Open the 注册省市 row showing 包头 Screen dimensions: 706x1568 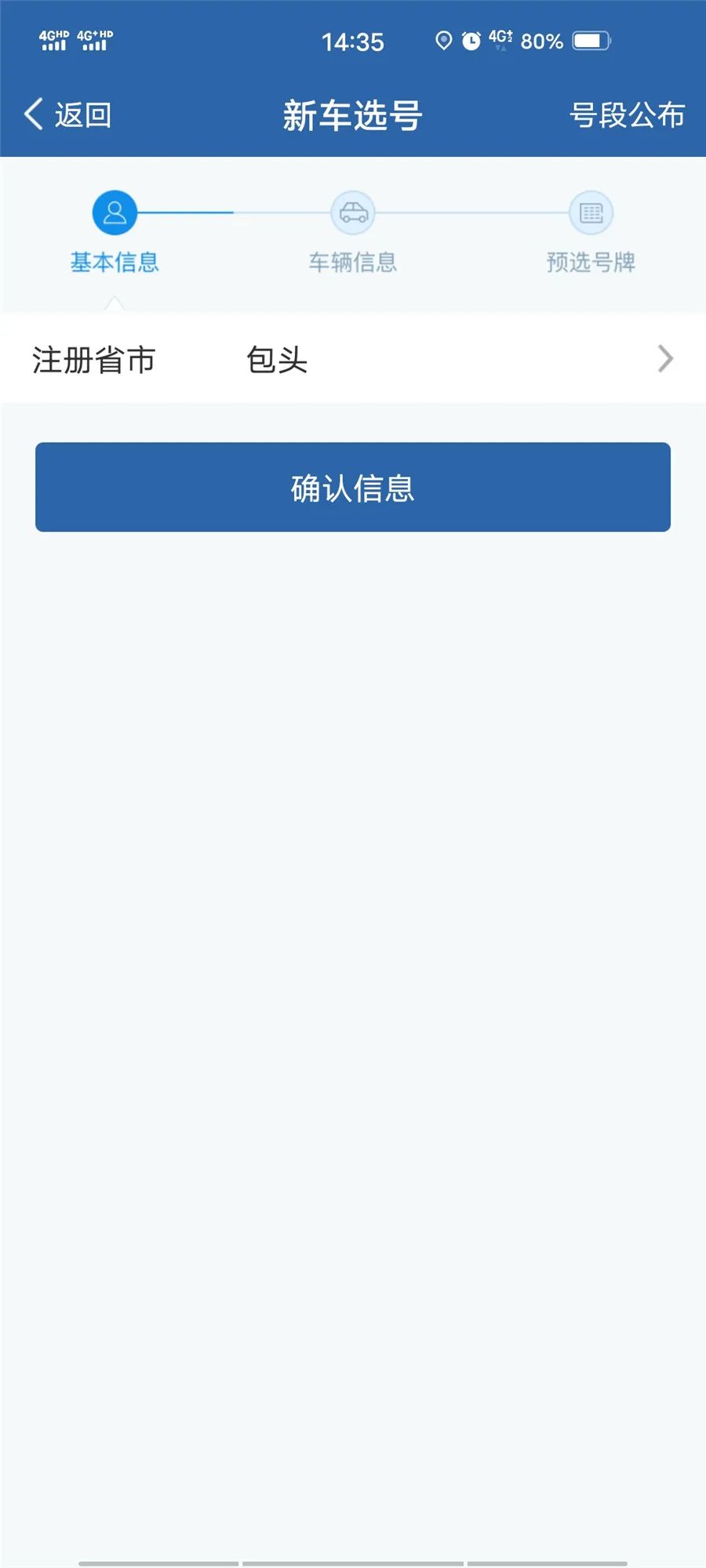(x=353, y=360)
